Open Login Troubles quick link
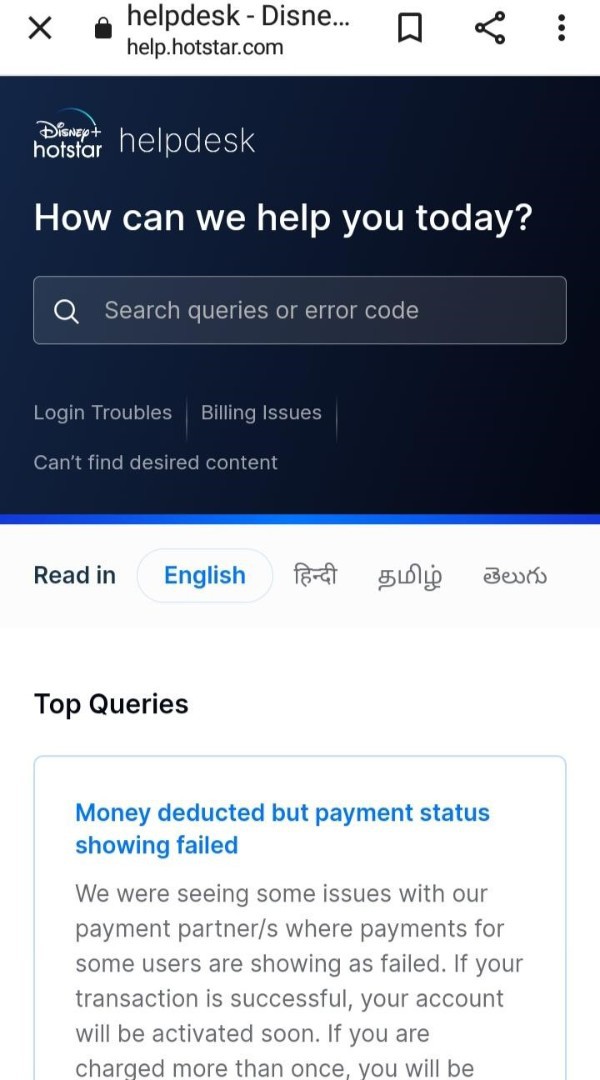 pos(103,413)
